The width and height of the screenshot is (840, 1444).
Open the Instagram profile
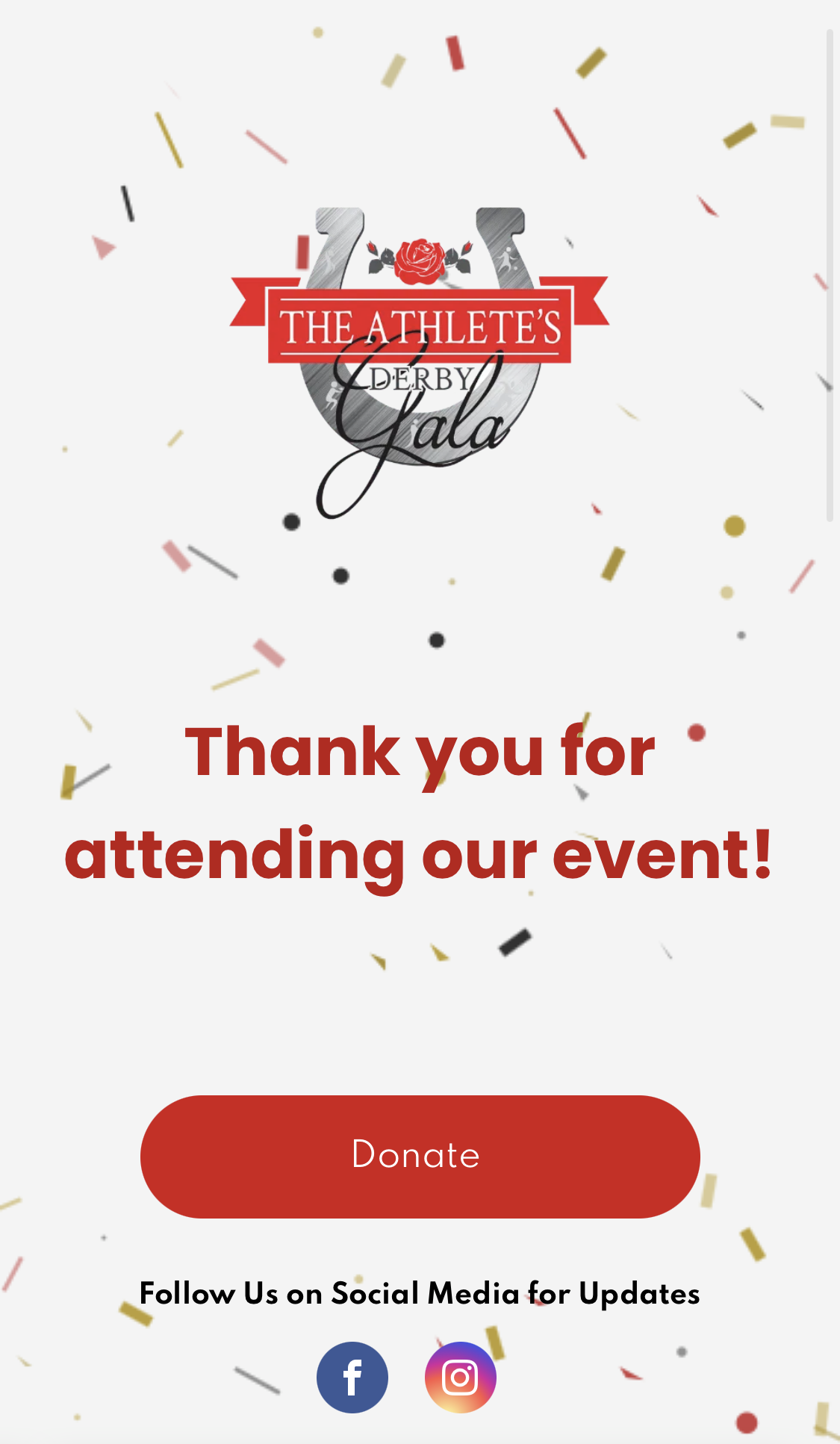(x=460, y=1377)
